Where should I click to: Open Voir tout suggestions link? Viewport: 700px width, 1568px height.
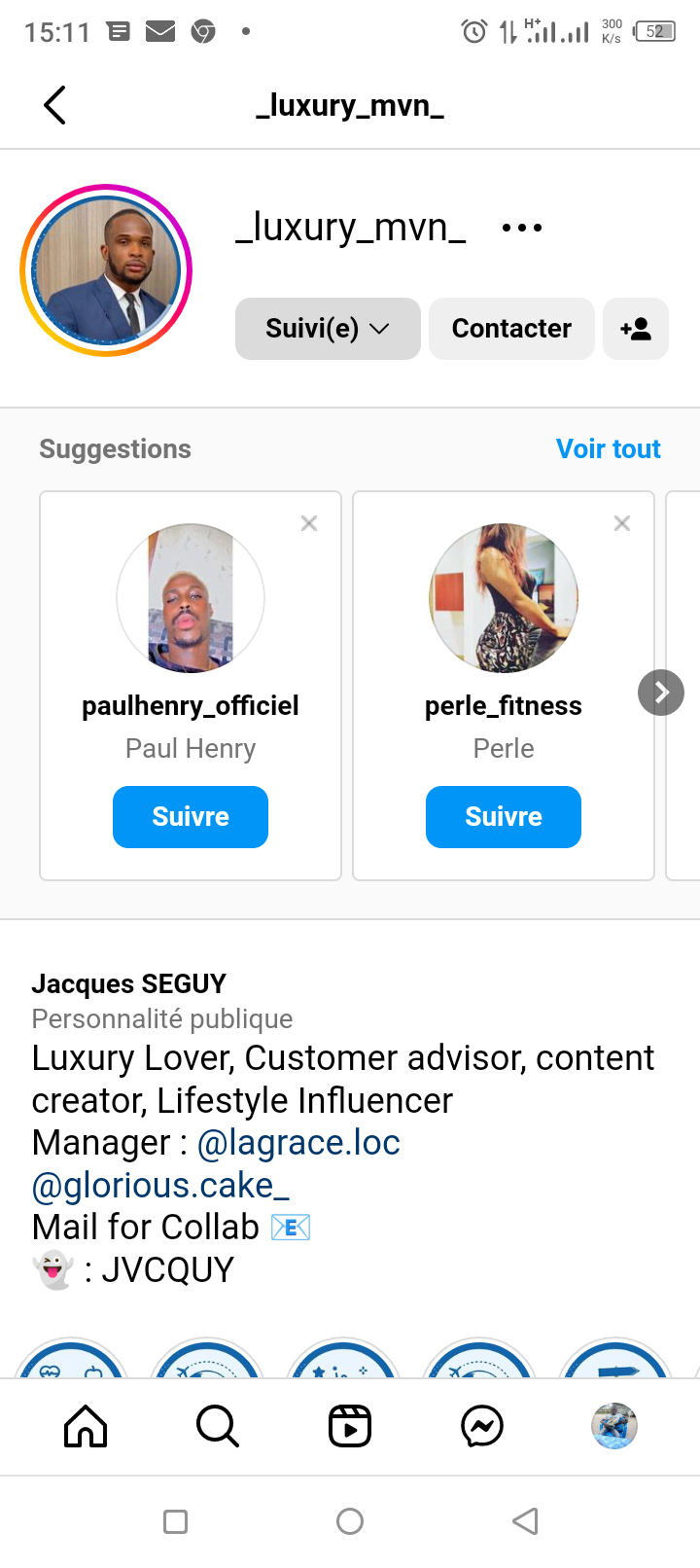pyautogui.click(x=608, y=448)
